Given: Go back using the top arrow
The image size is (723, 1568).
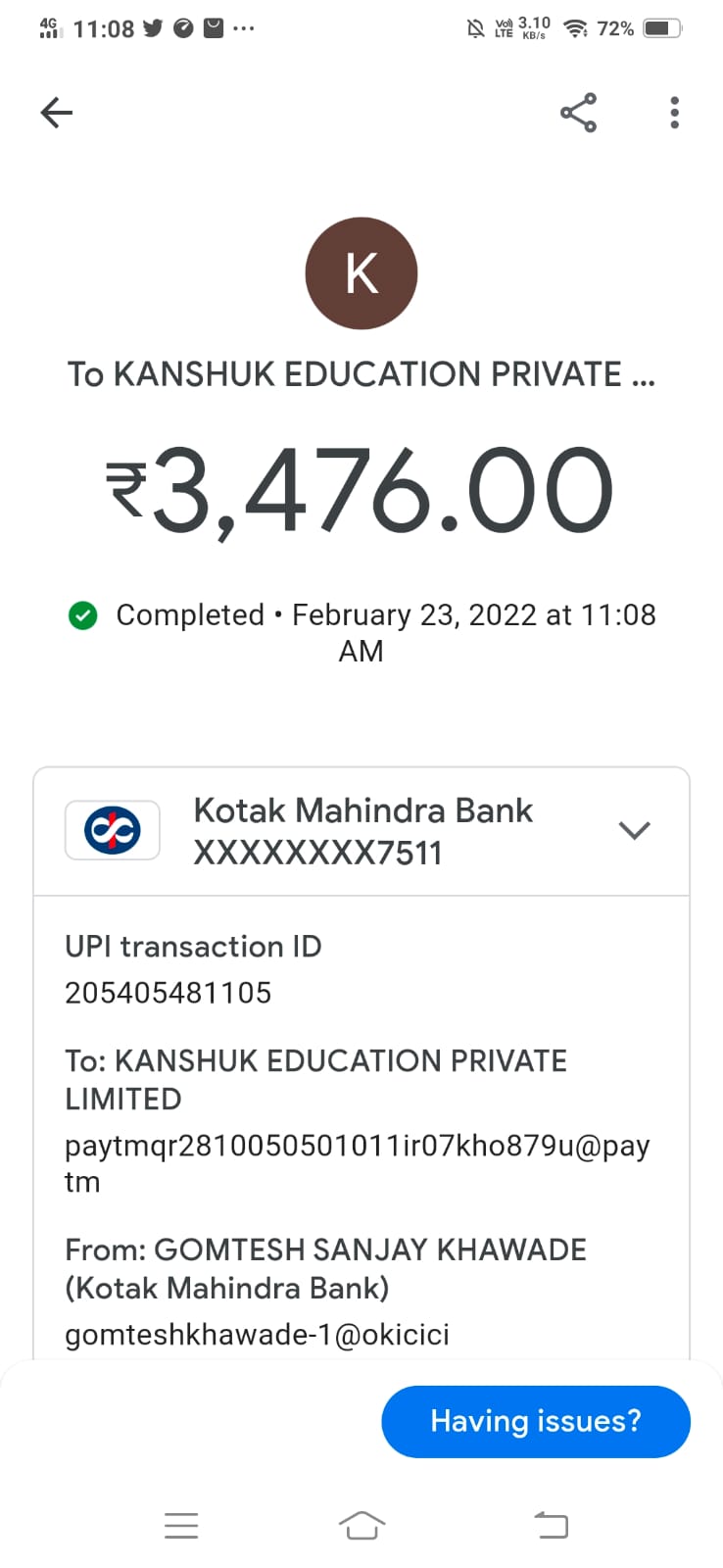Looking at the screenshot, I should (57, 113).
